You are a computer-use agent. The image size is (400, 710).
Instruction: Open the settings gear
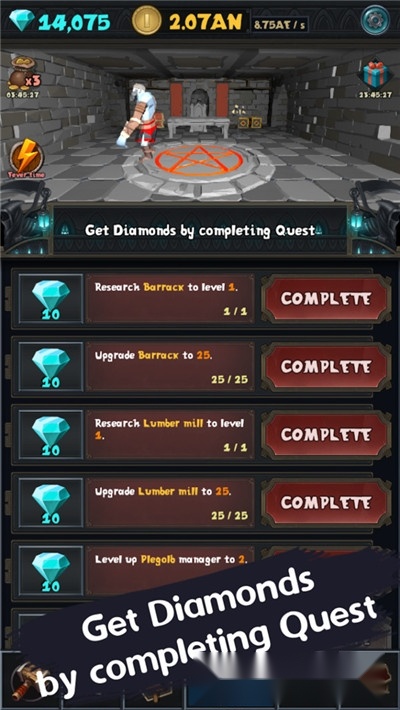click(x=376, y=20)
